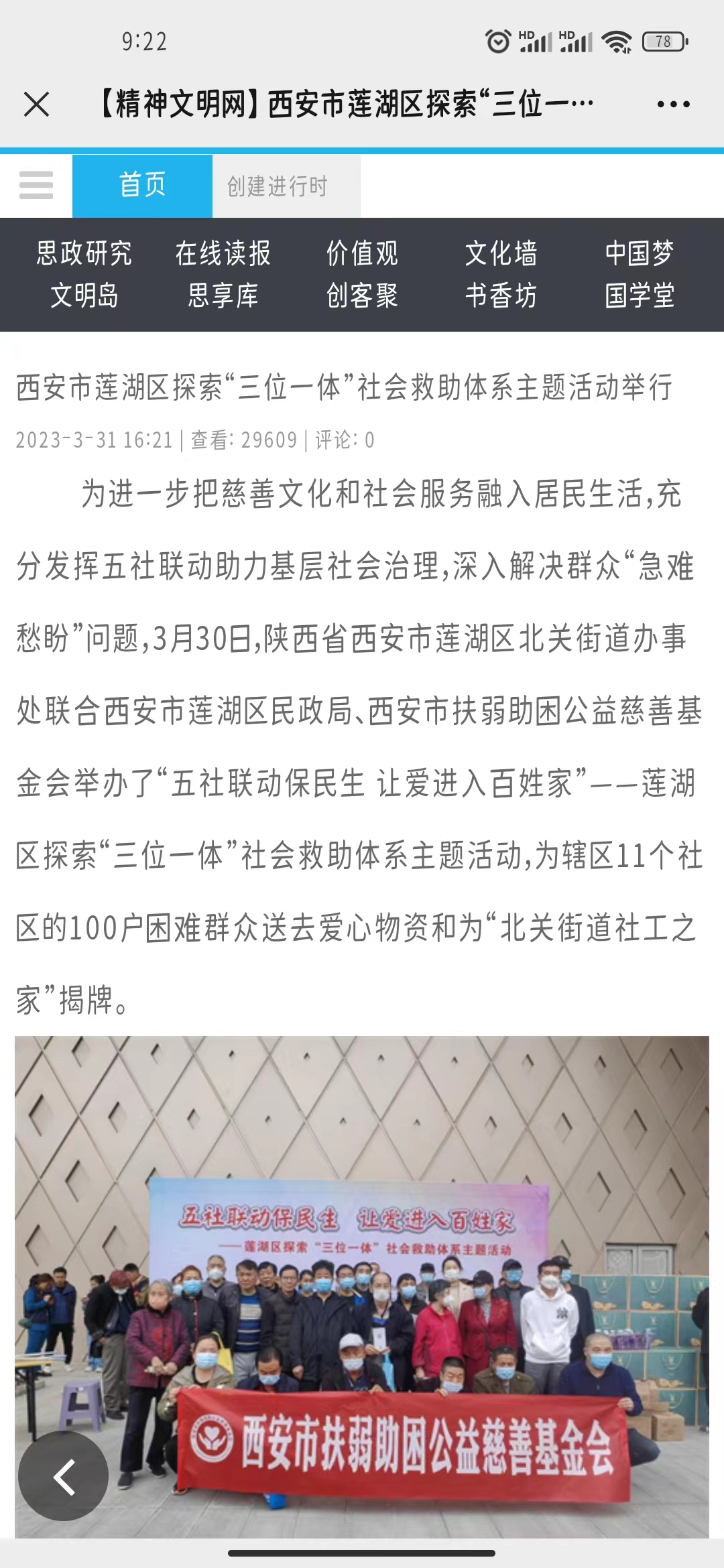
Task: Switch to the 首页 tab
Action: pyautogui.click(x=142, y=186)
